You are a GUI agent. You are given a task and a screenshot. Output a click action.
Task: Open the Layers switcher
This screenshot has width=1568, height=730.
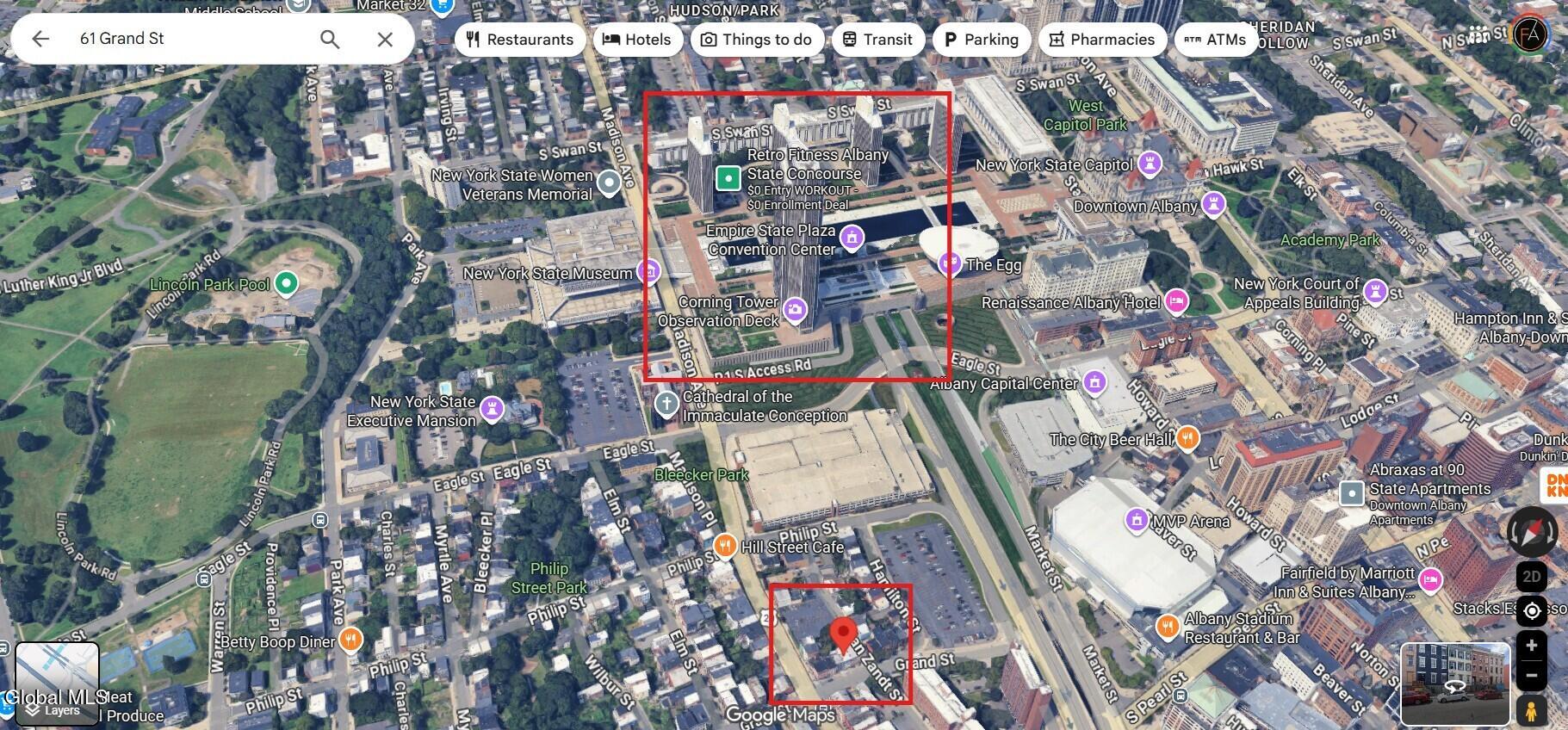click(x=57, y=684)
